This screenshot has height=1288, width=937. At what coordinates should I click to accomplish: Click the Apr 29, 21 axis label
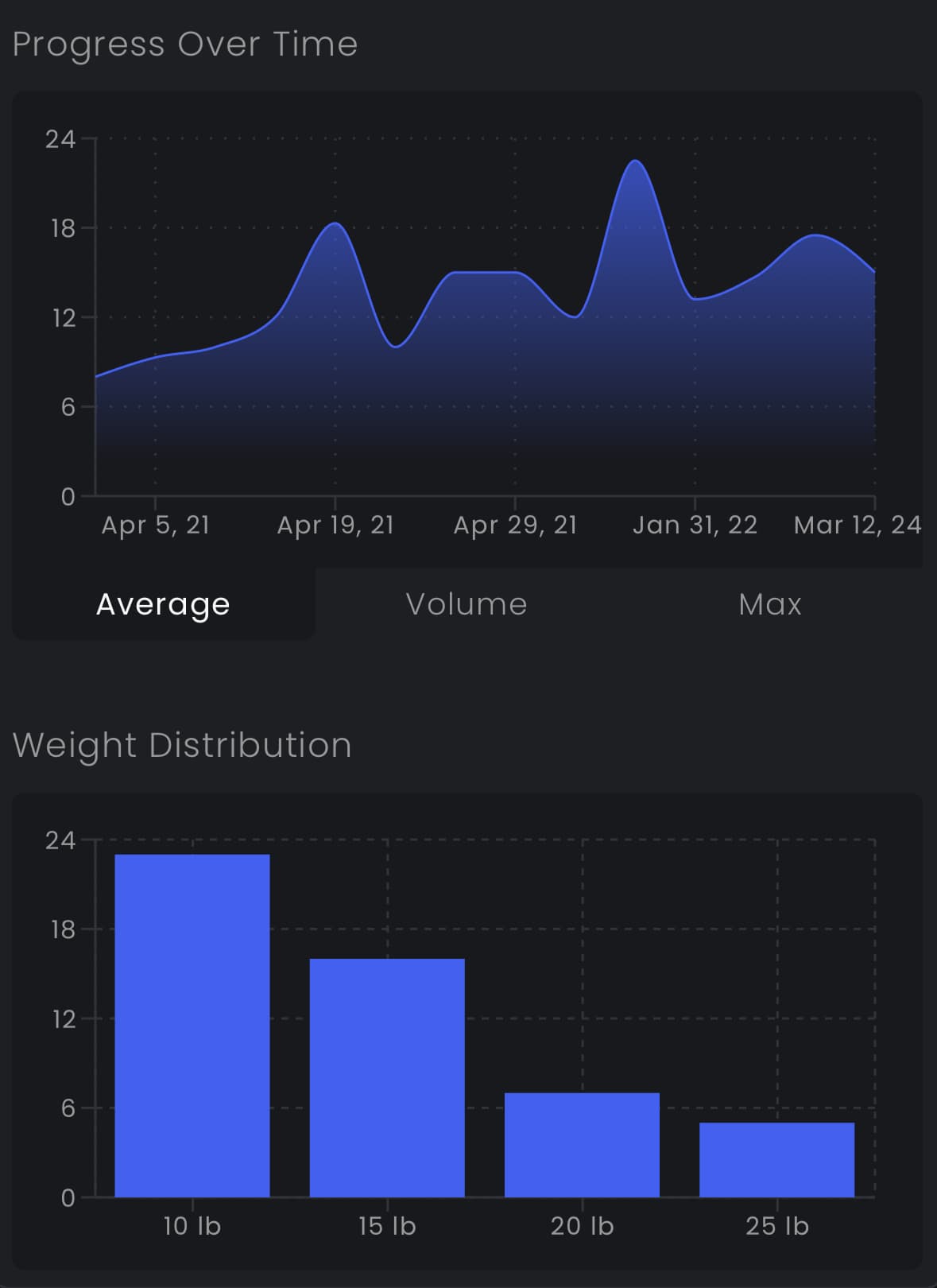(x=515, y=524)
